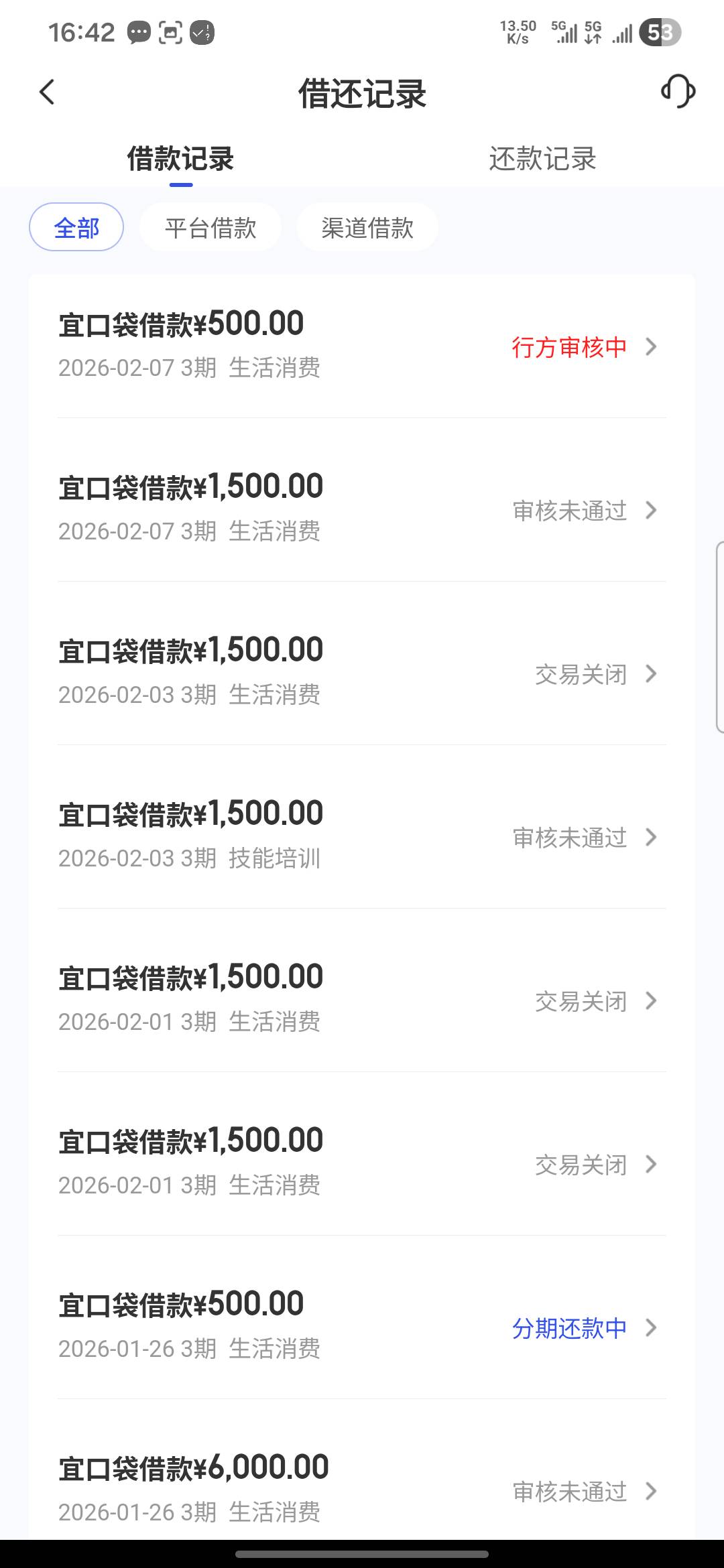Go back using the top-left arrow

click(47, 92)
